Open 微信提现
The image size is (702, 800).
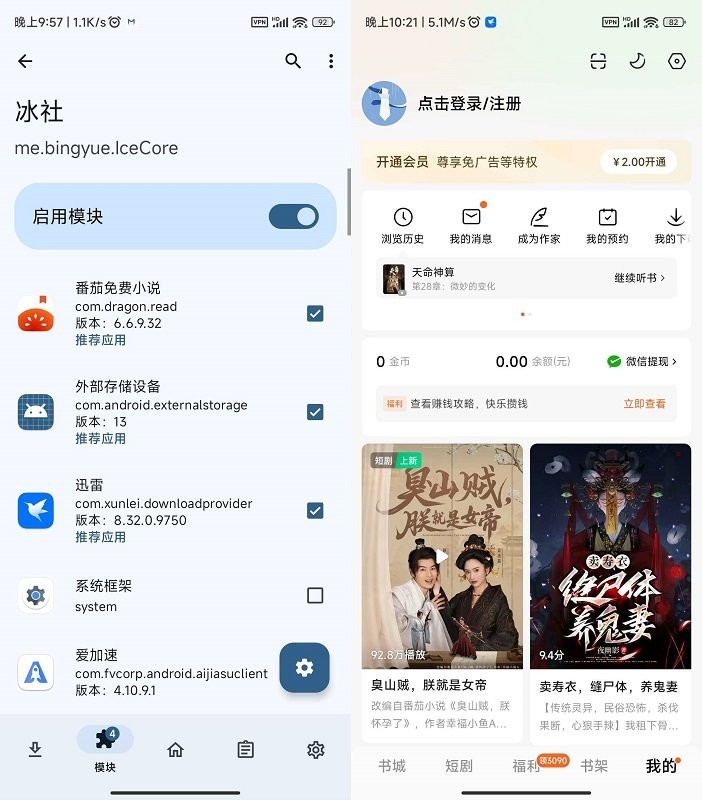click(x=642, y=361)
